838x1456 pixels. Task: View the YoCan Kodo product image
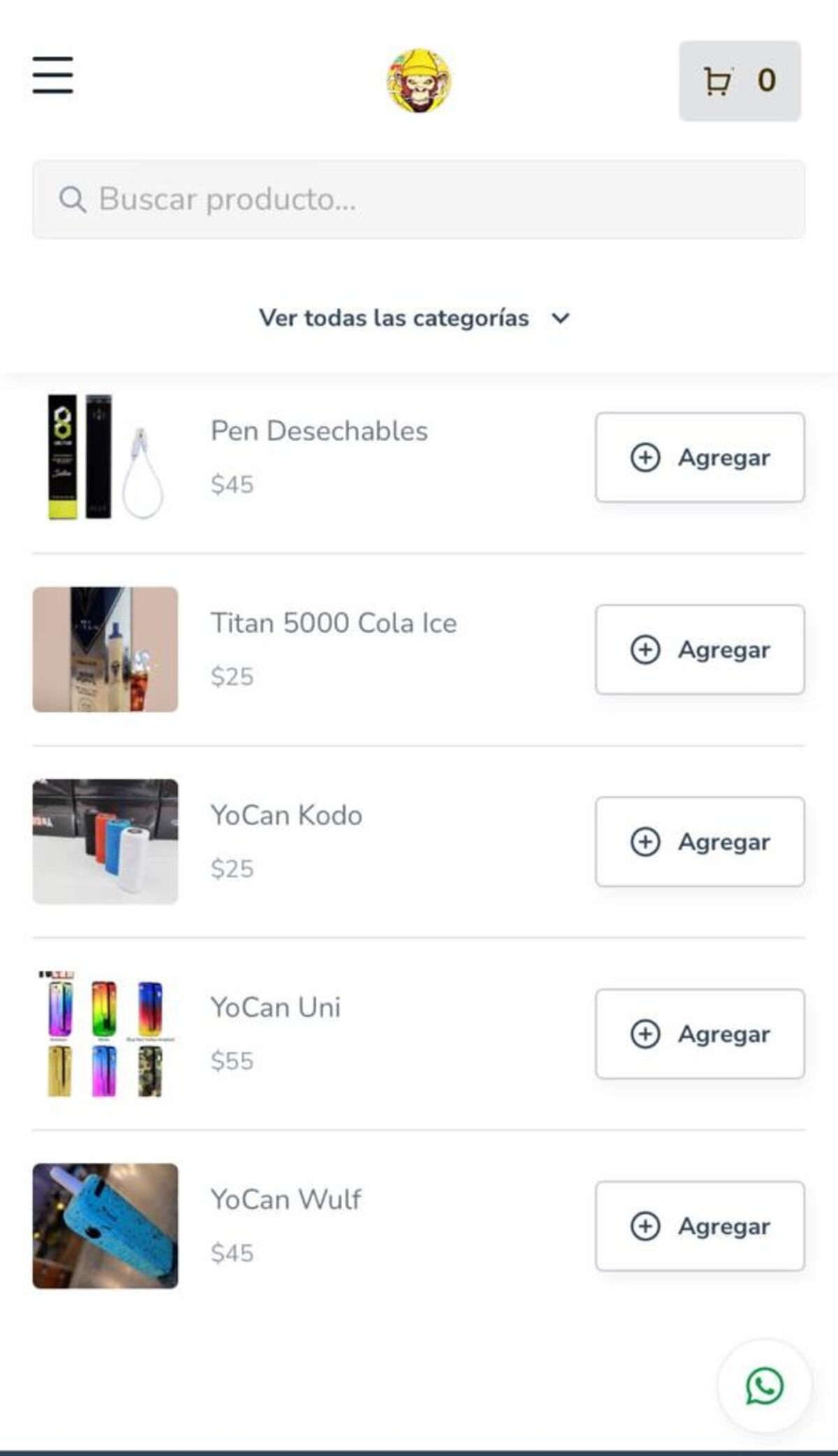(105, 842)
